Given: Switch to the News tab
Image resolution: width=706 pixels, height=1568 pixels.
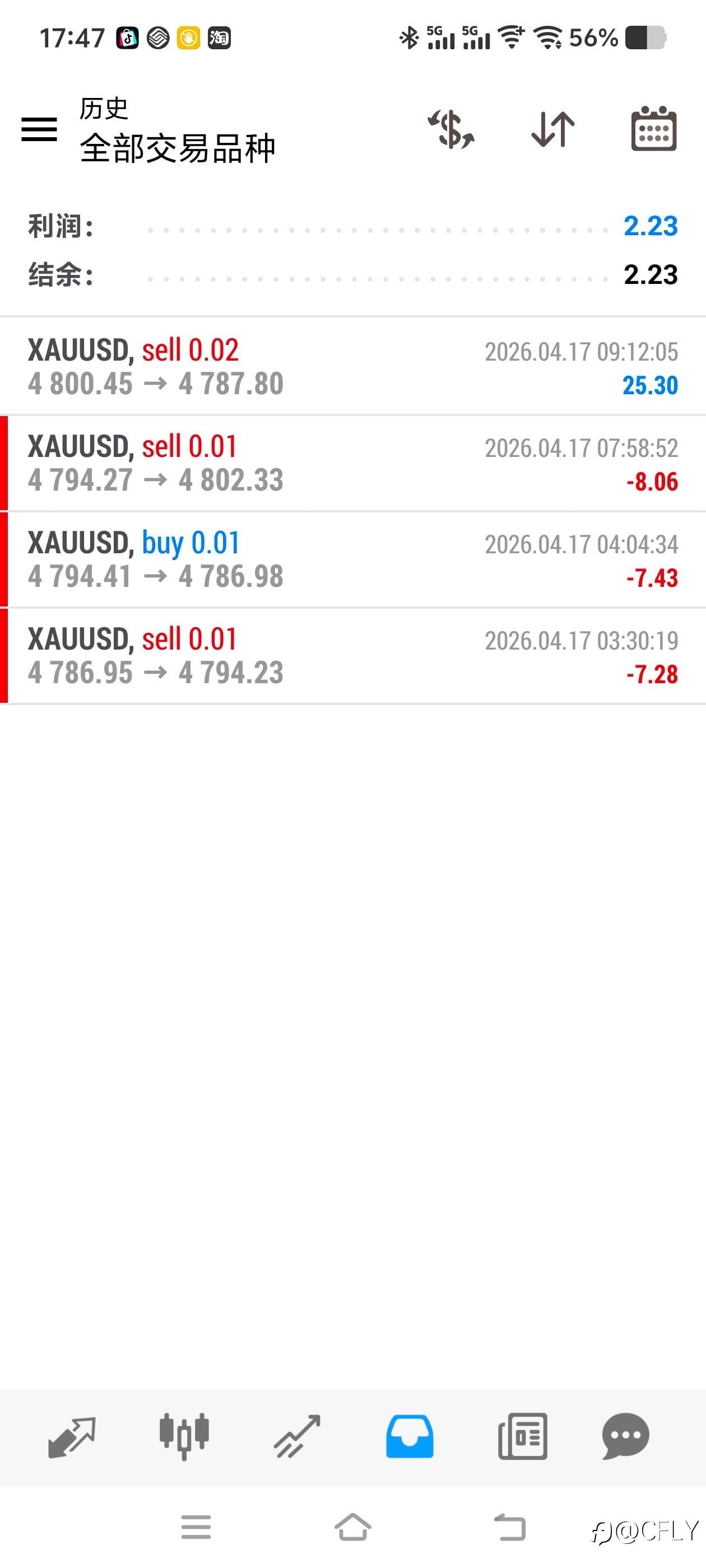Looking at the screenshot, I should click(x=522, y=1436).
